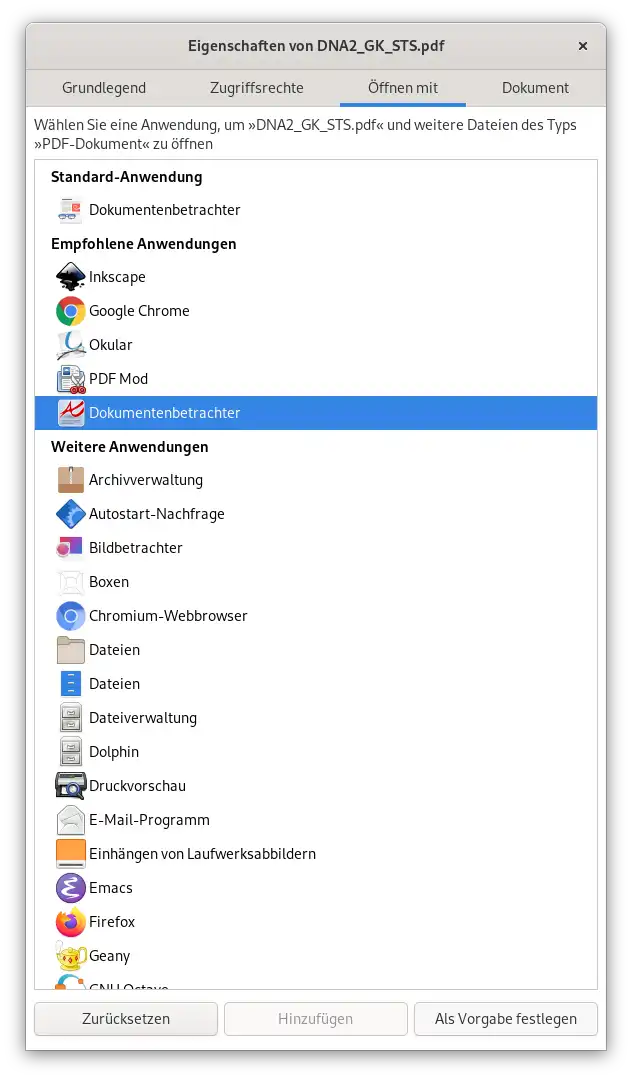Select Archivverwaltung under Weitere Anwendungen

(316, 480)
